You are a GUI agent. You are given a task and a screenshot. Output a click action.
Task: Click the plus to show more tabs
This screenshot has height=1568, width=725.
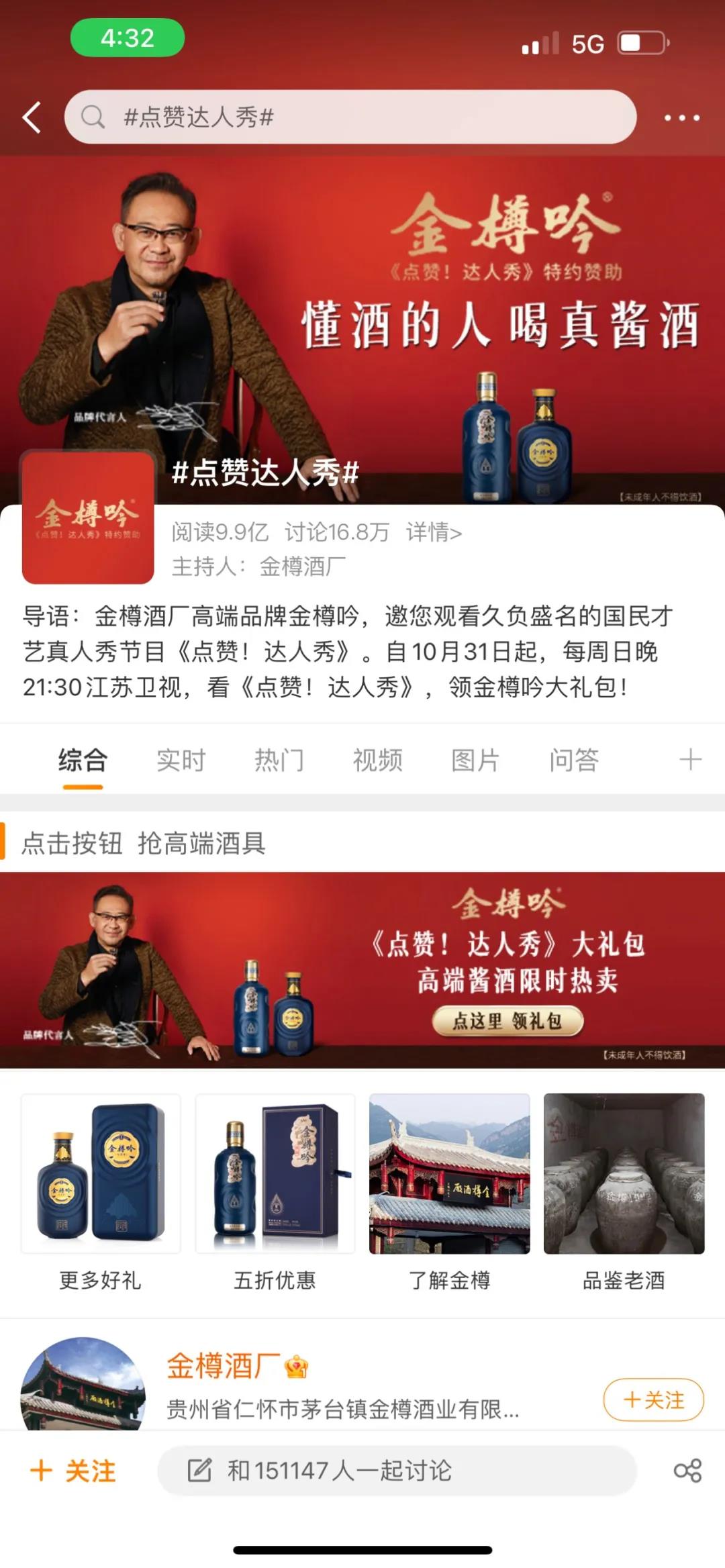(x=690, y=760)
